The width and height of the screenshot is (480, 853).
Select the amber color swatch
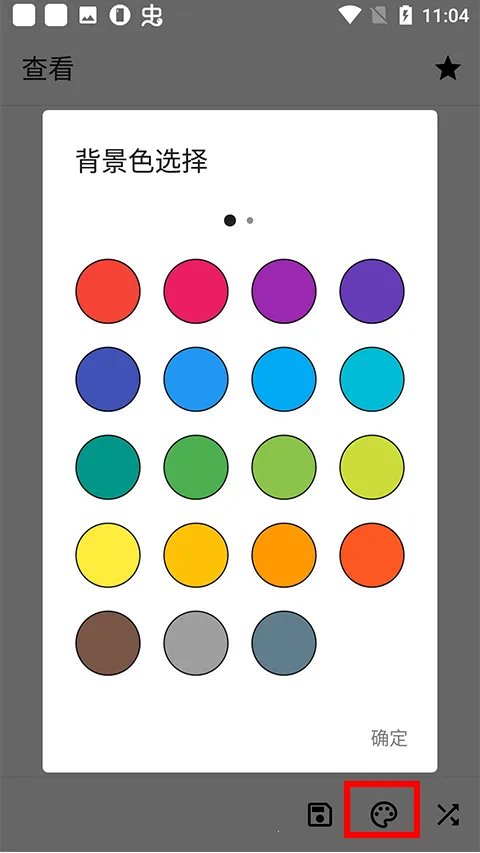point(196,555)
